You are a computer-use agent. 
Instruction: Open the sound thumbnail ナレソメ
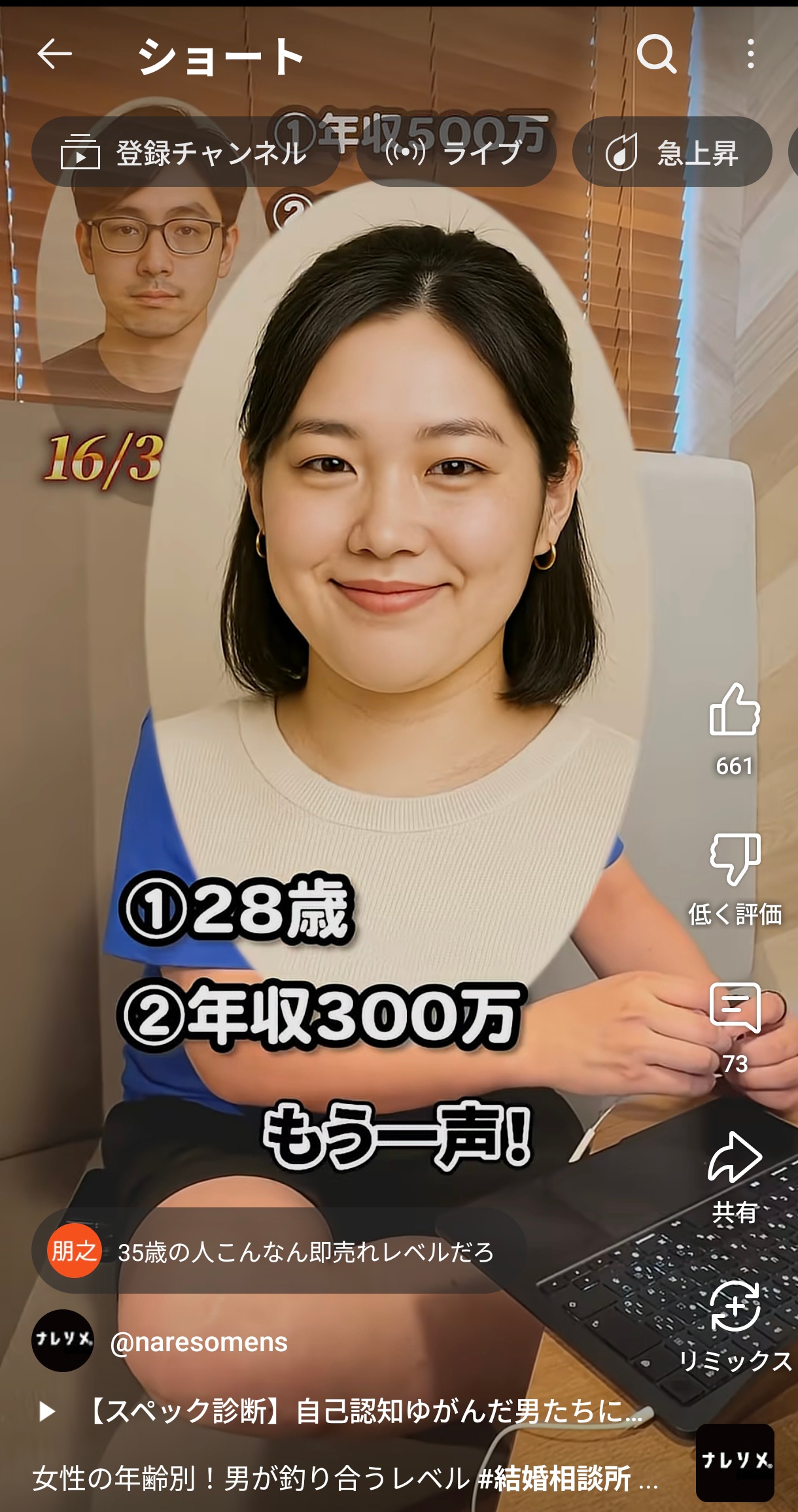pos(735,1462)
